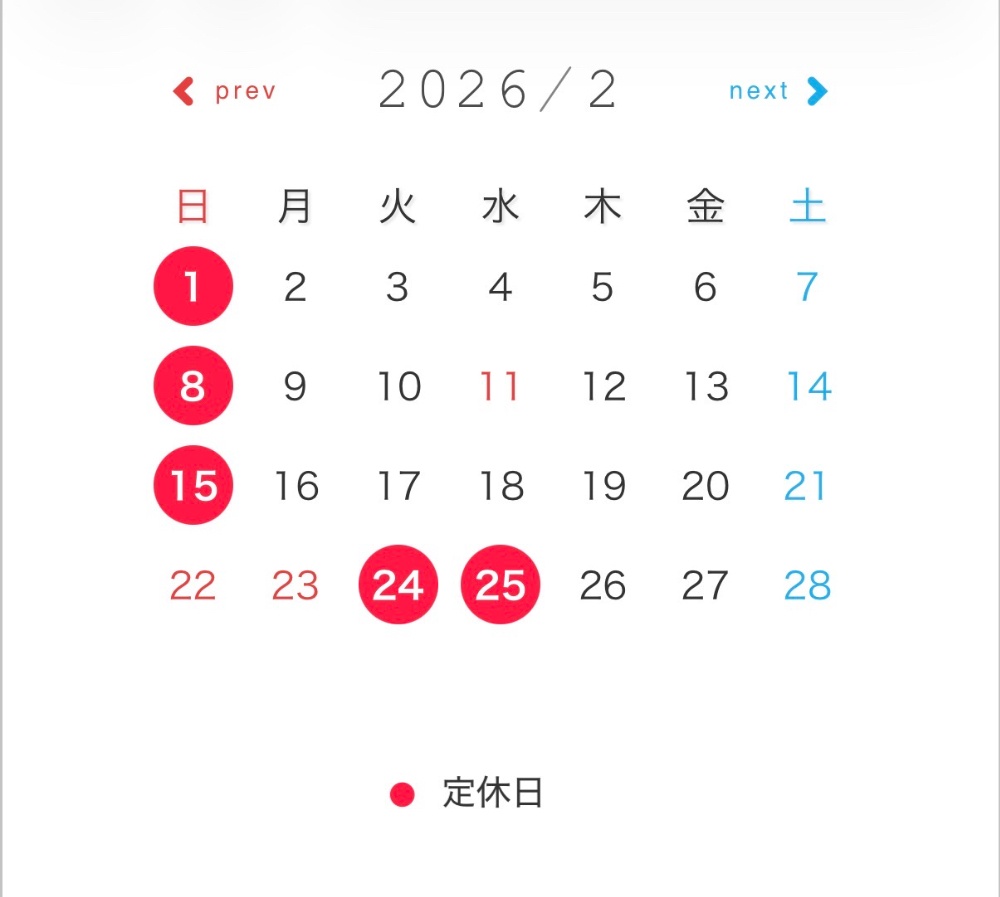Advance to the next month
The width and height of the screenshot is (1000, 897).
click(778, 92)
